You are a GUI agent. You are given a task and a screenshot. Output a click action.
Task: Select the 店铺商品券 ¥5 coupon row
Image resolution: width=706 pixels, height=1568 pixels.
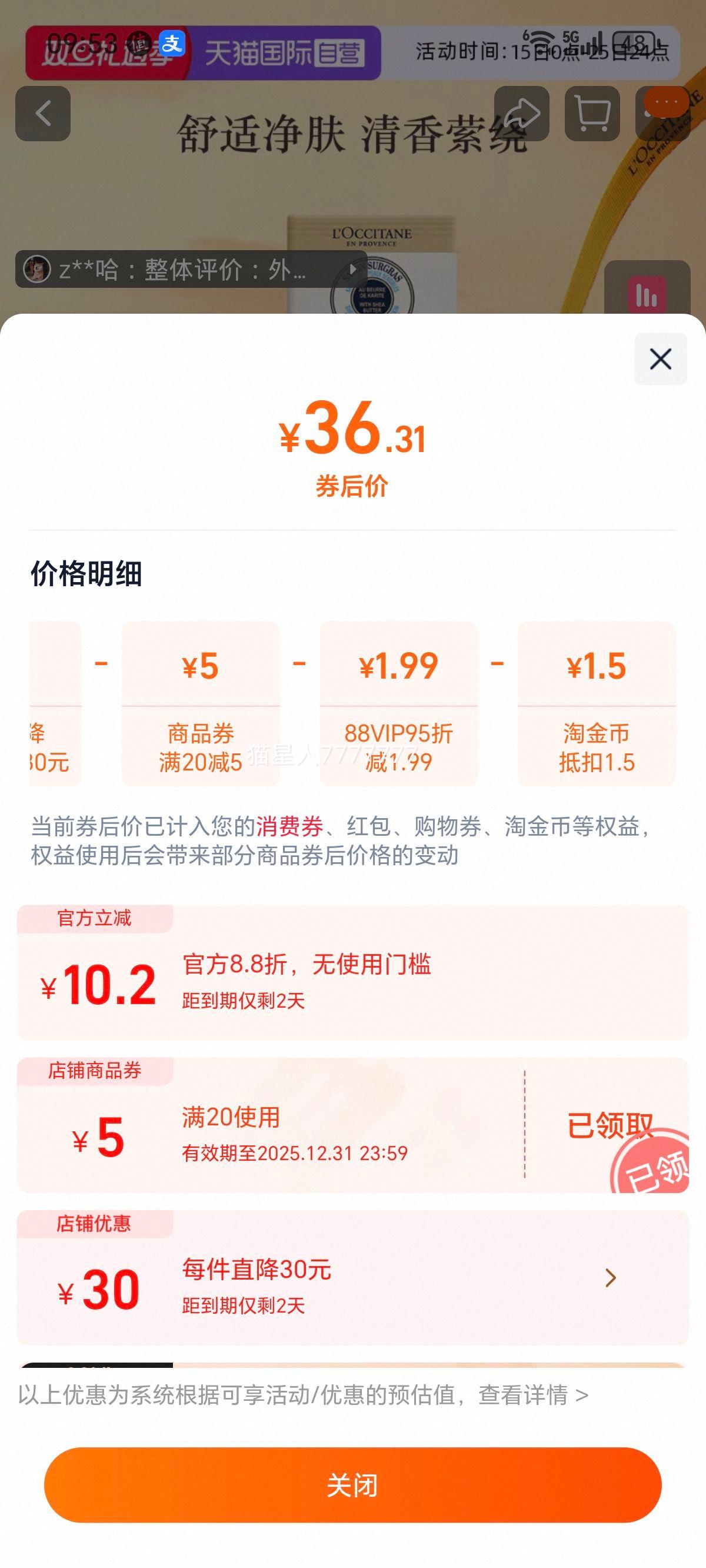(304, 1138)
